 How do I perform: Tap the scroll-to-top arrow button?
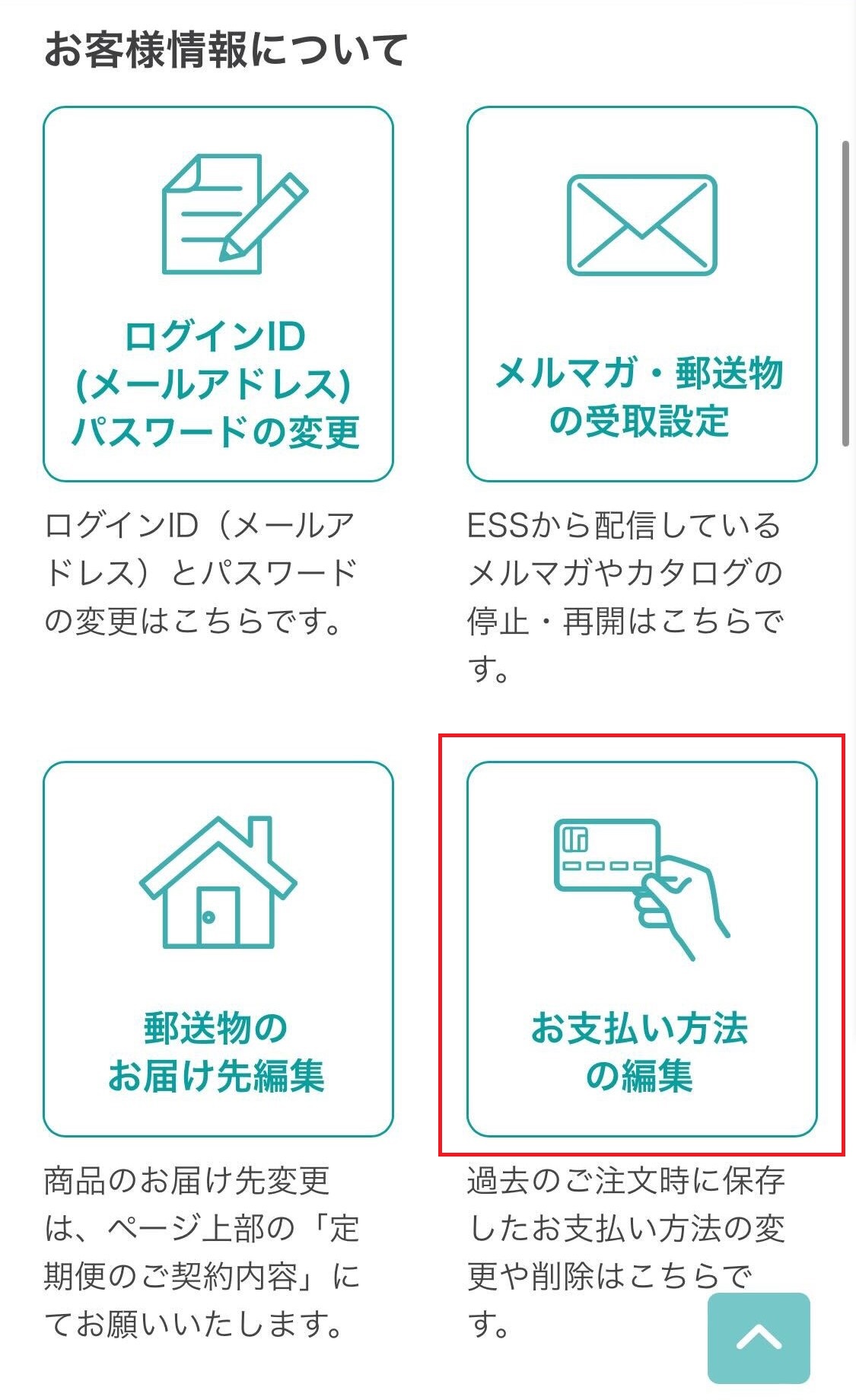pos(759,1338)
